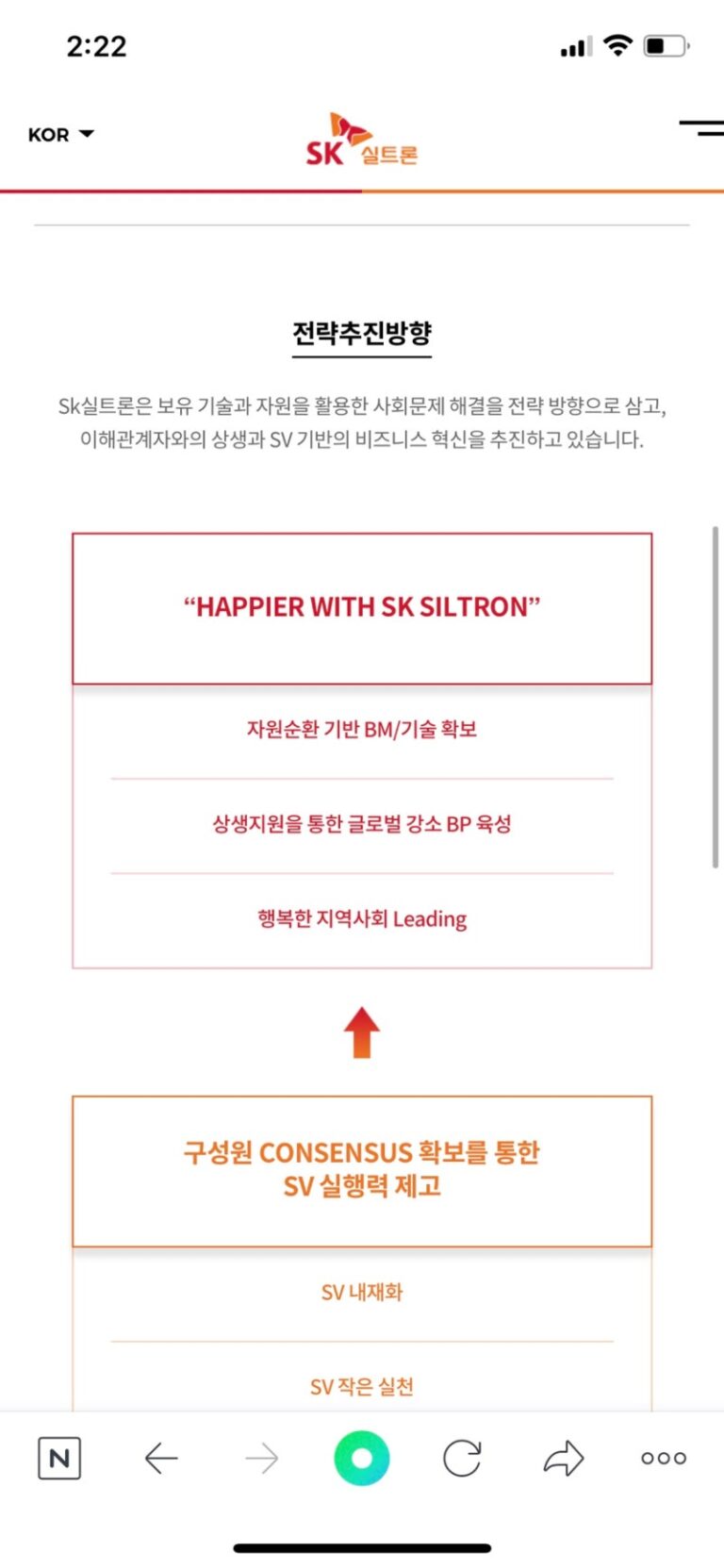Open Naver home with N button

pyautogui.click(x=59, y=1459)
